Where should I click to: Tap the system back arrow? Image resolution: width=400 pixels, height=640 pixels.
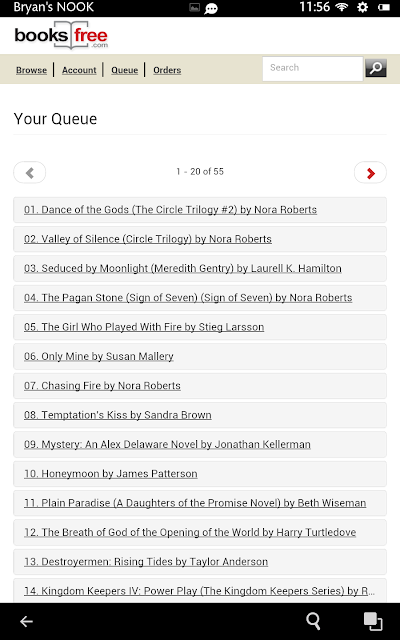pyautogui.click(x=27, y=622)
